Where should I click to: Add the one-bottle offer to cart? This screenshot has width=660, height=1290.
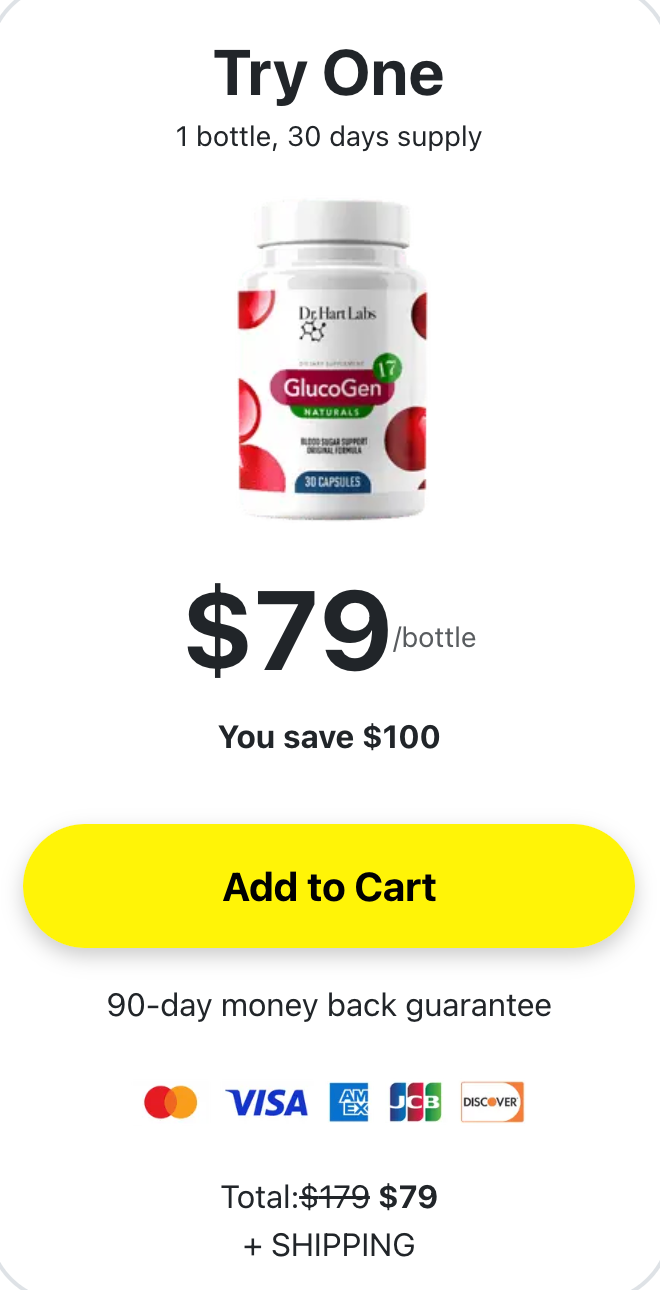[x=329, y=886]
